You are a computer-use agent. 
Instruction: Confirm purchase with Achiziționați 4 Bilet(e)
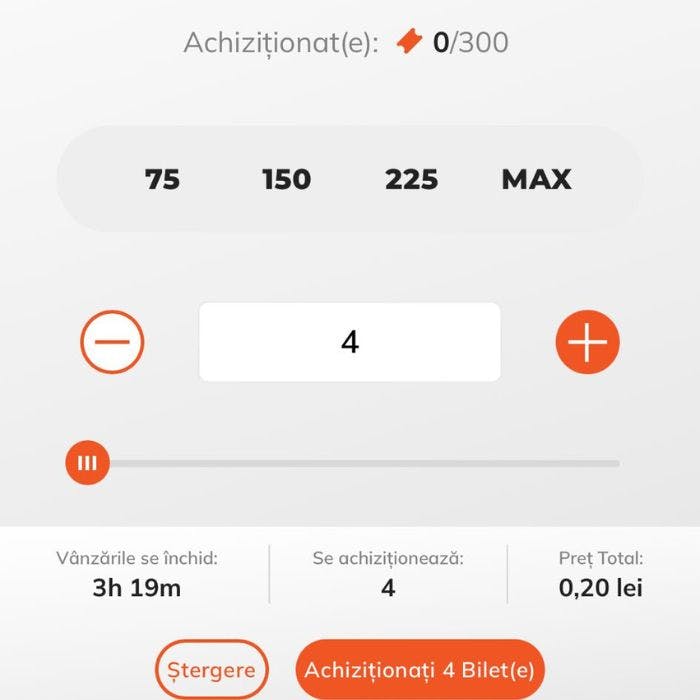[420, 670]
